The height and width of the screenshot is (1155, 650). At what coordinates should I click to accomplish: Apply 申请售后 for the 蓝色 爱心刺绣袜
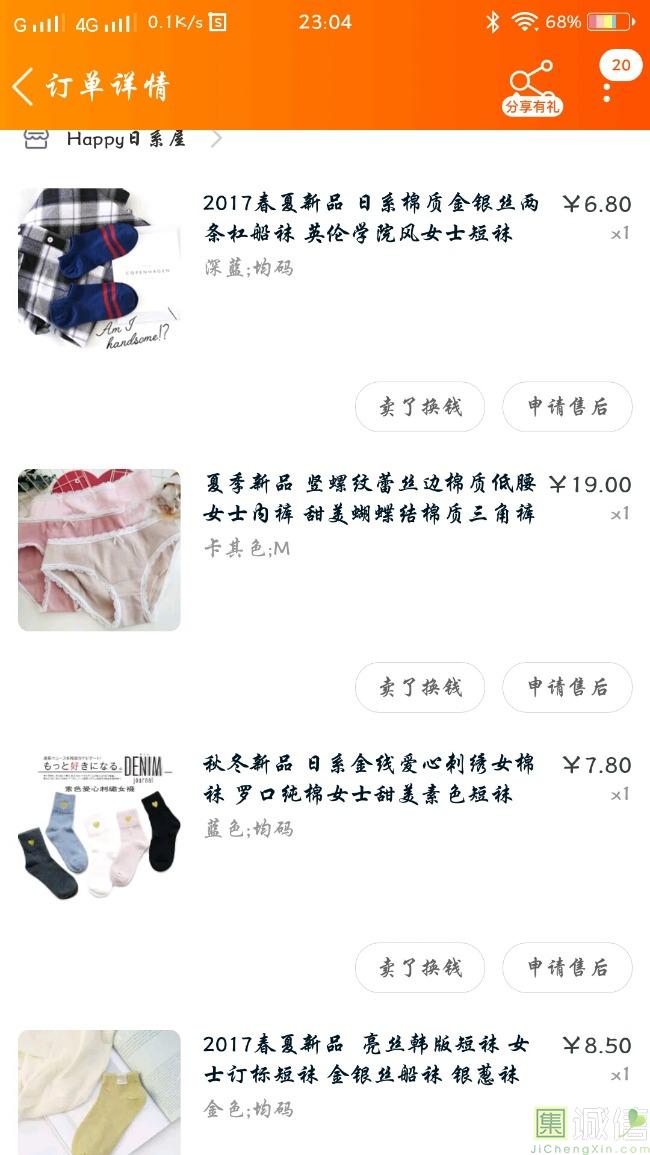pyautogui.click(x=567, y=967)
